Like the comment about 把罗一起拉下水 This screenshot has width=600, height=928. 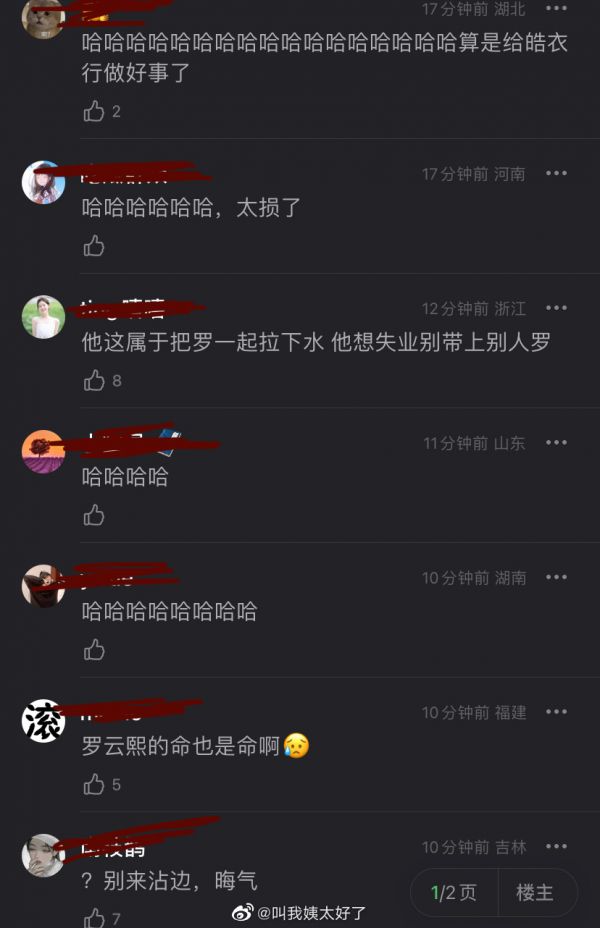(94, 380)
